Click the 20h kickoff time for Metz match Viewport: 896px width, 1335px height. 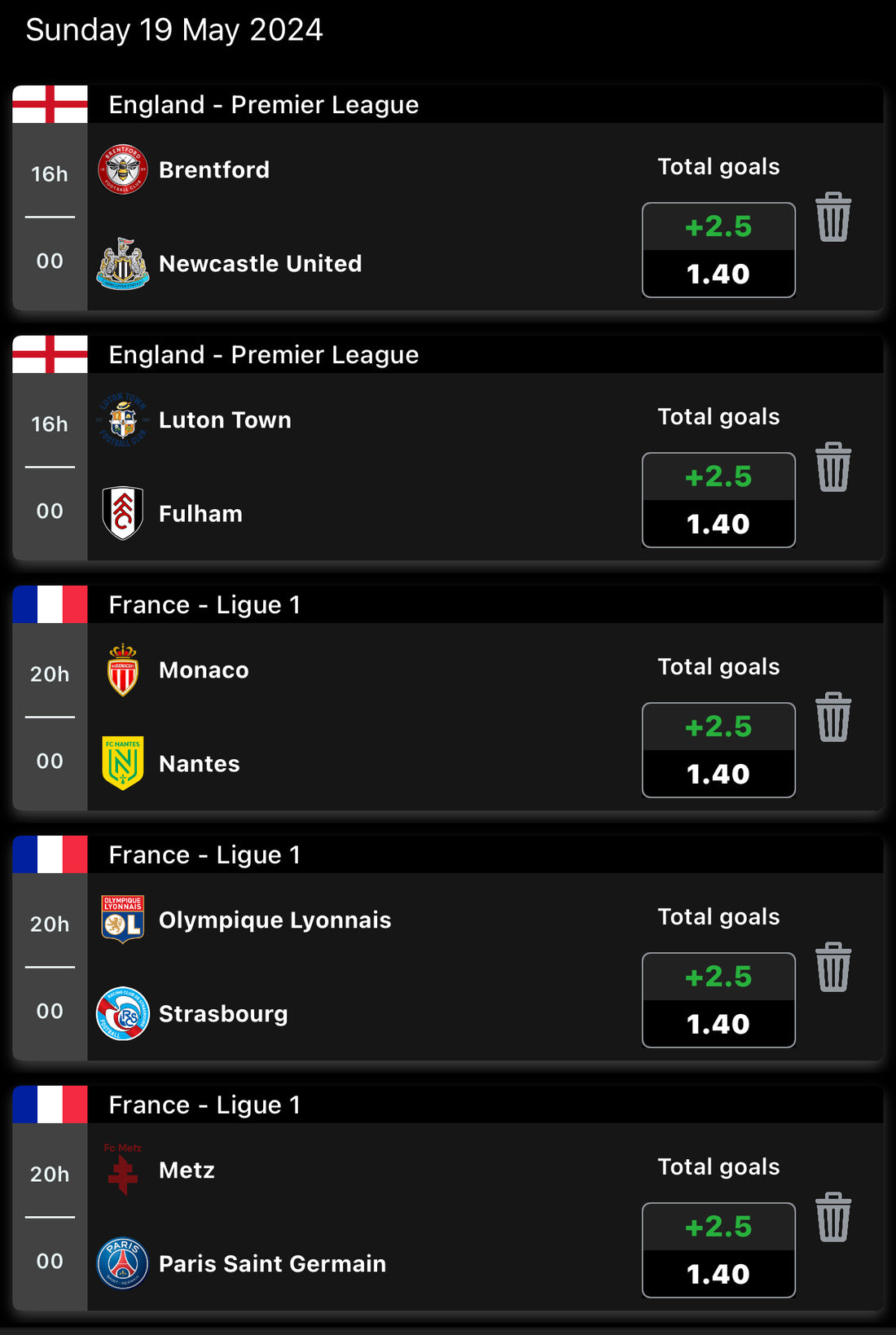(x=50, y=1175)
